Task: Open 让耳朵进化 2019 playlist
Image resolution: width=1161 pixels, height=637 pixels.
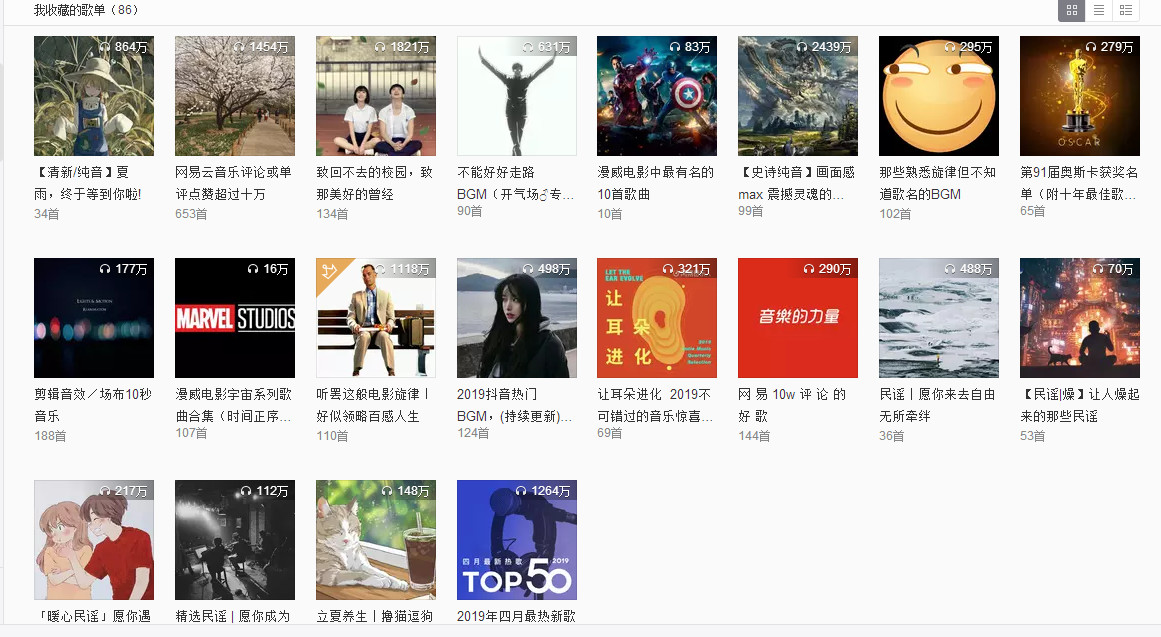Action: coord(657,318)
